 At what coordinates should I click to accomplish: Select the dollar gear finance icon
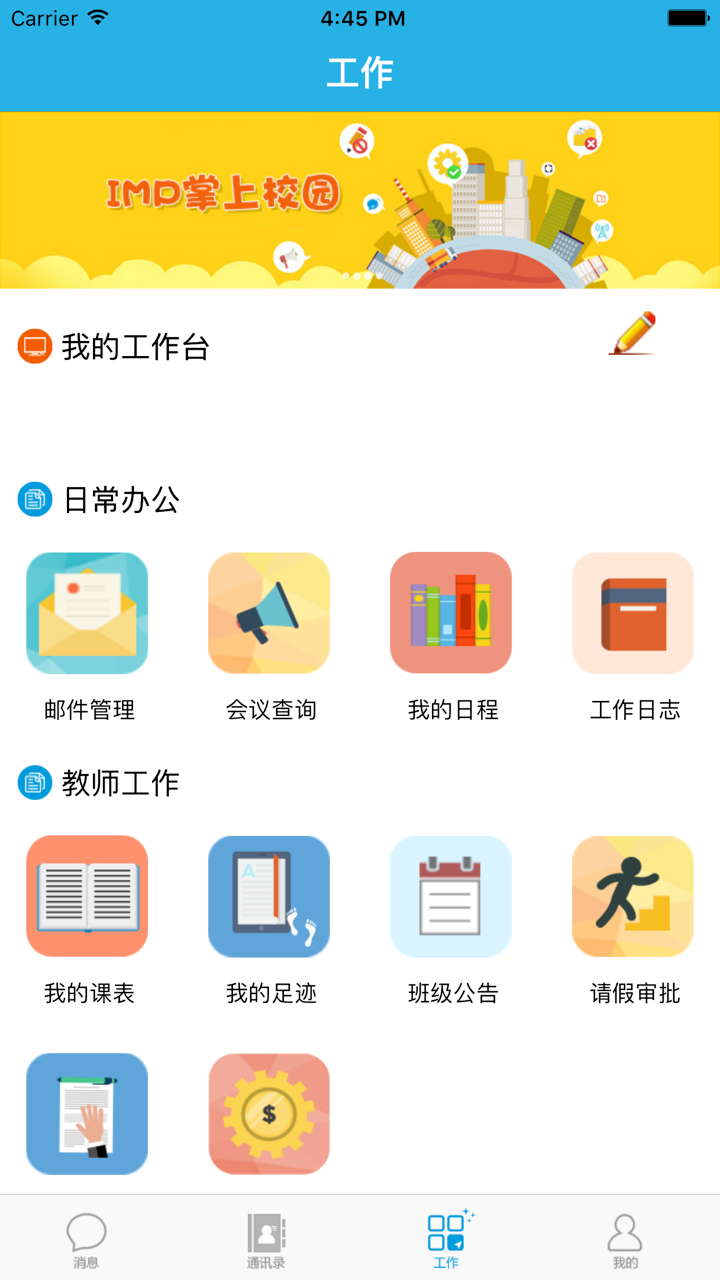[x=269, y=1114]
